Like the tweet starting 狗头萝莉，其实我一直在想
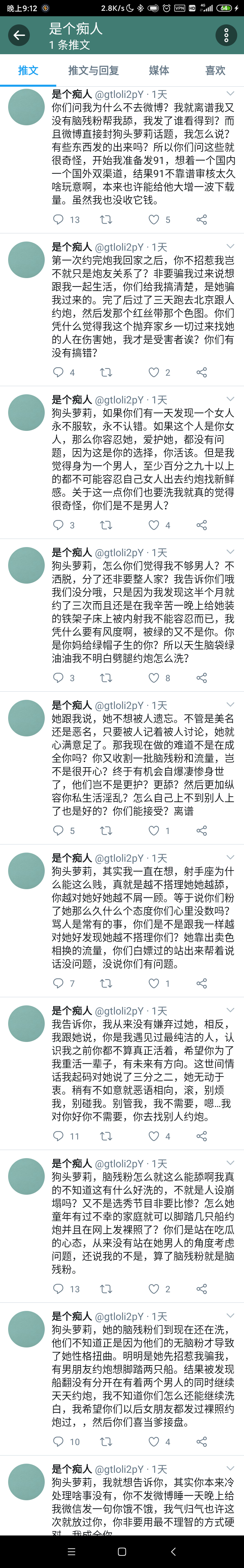This screenshot has height=1568, width=244. point(154,983)
